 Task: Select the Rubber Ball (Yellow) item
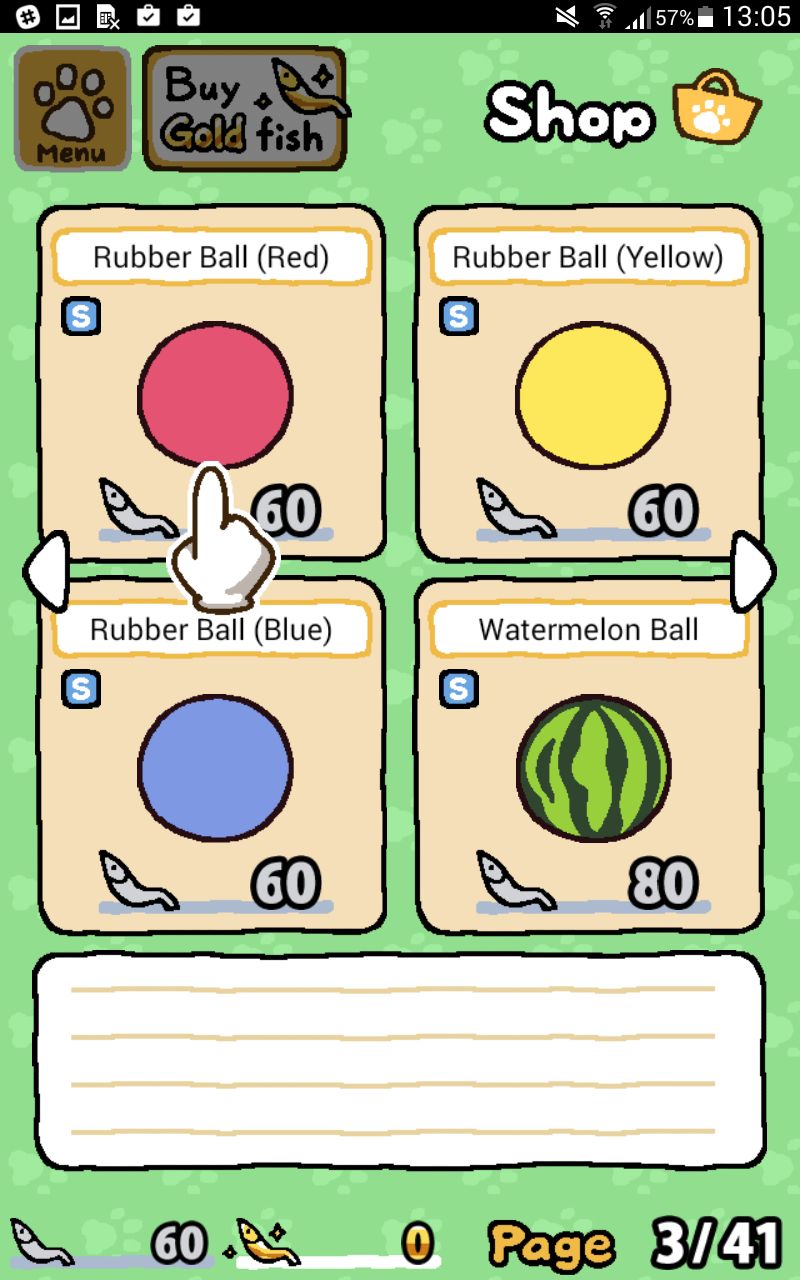tap(589, 383)
